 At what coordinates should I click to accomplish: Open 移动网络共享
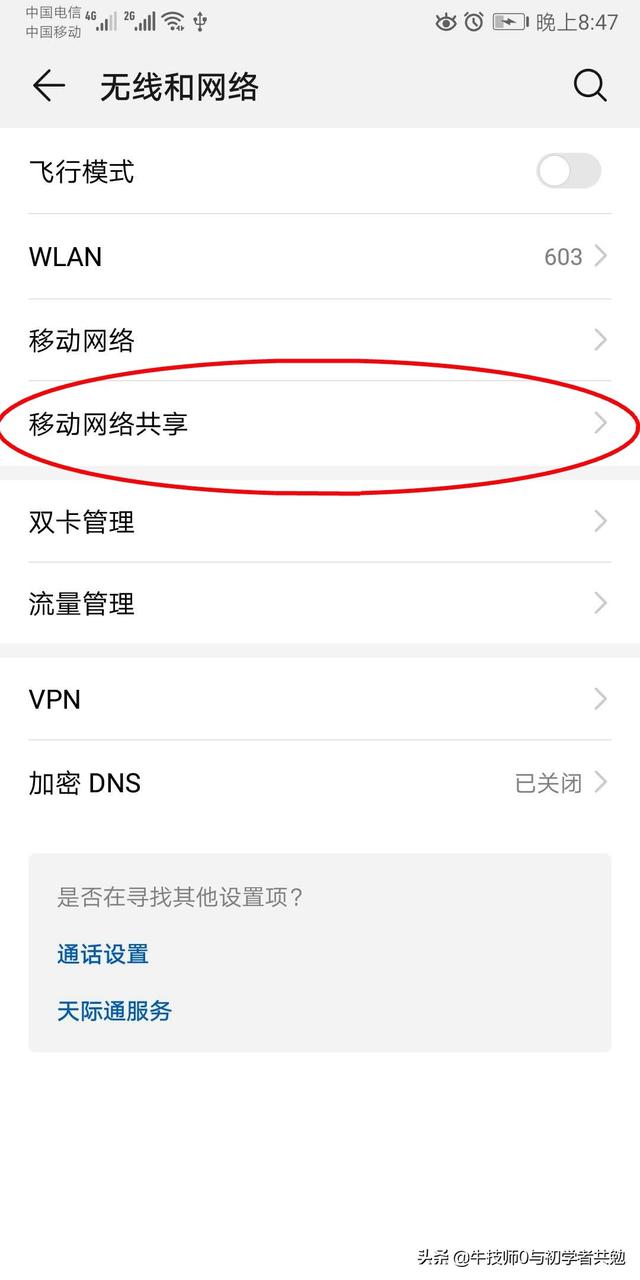[x=320, y=424]
